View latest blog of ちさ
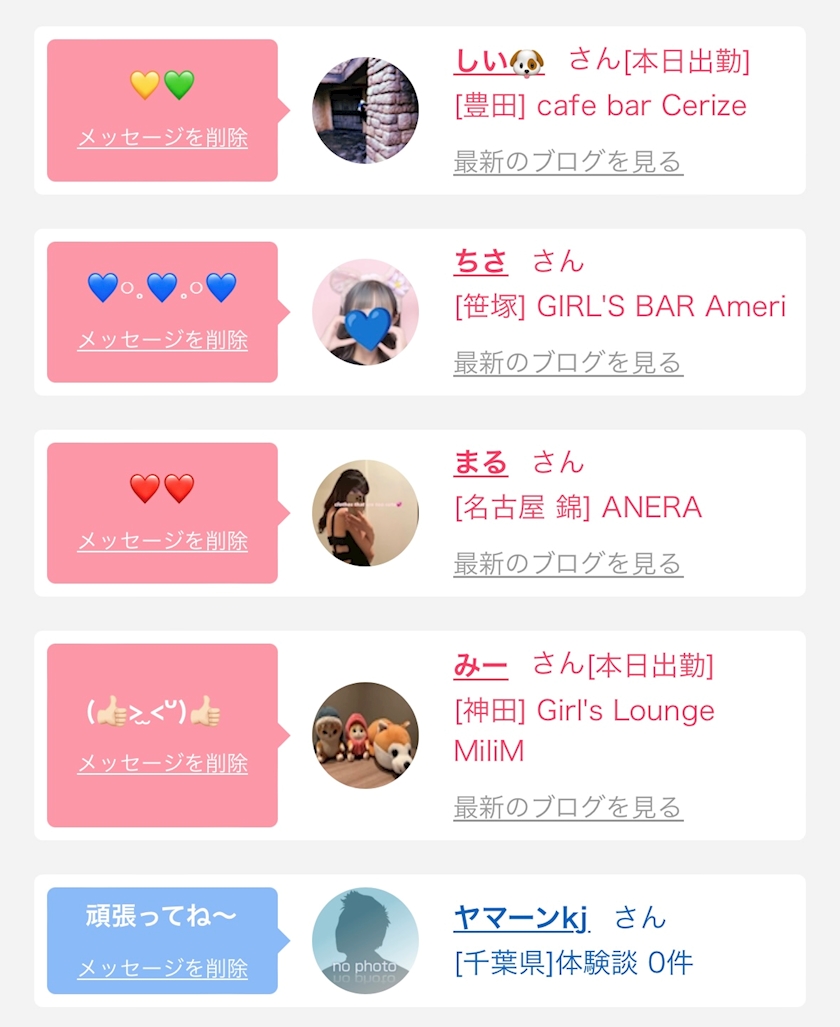The width and height of the screenshot is (840, 1027). pyautogui.click(x=567, y=363)
